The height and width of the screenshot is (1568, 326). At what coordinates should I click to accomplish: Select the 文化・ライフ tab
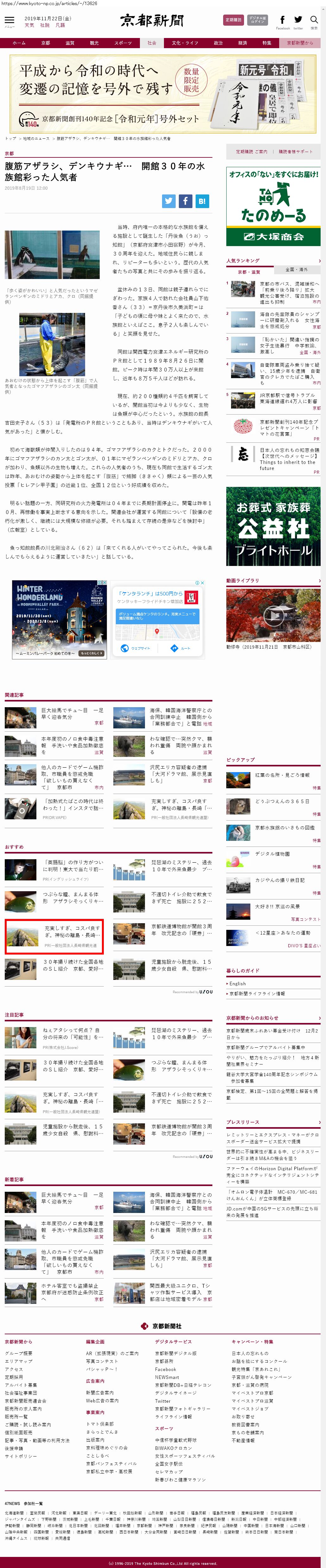184,43
